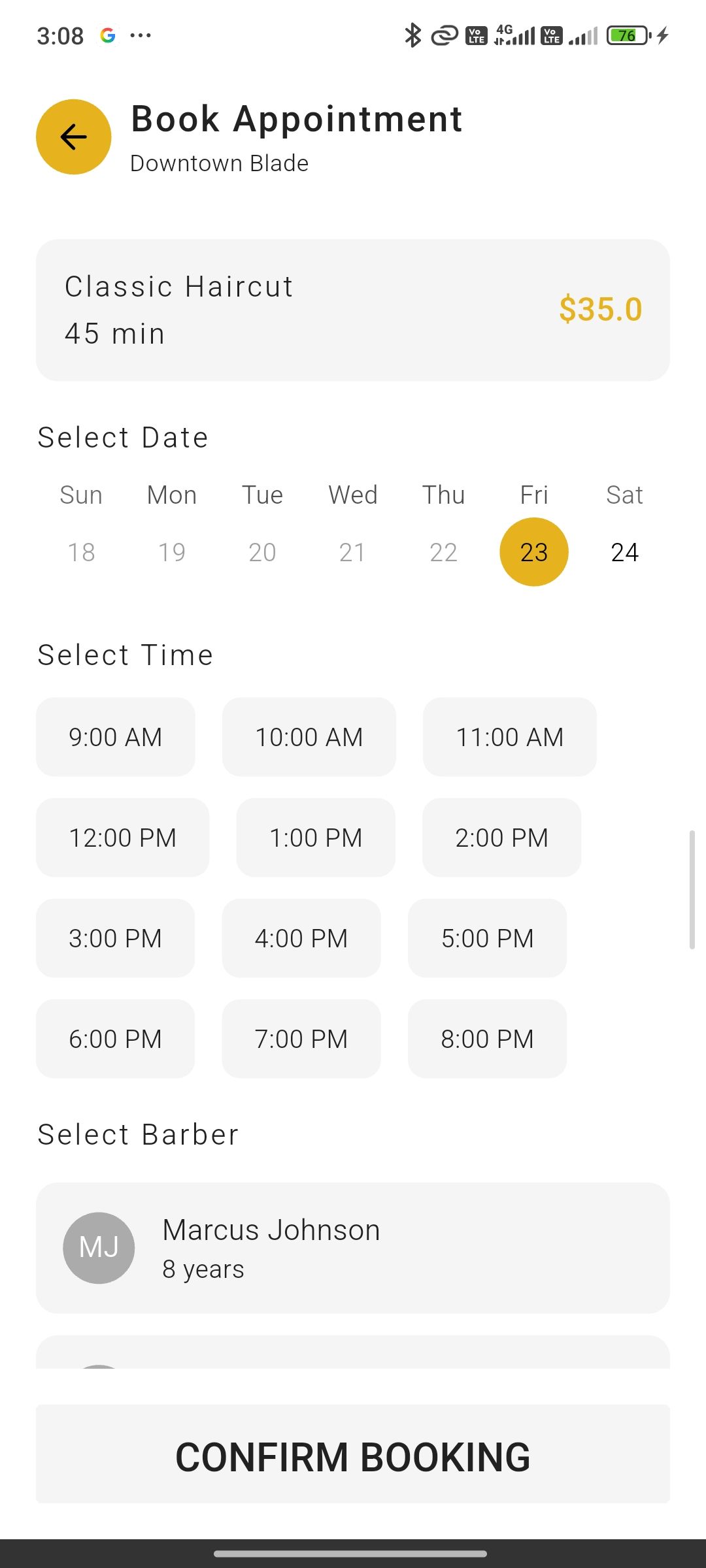Select Friday the 23rd as date
The width and height of the screenshot is (706, 1568).
click(x=533, y=552)
